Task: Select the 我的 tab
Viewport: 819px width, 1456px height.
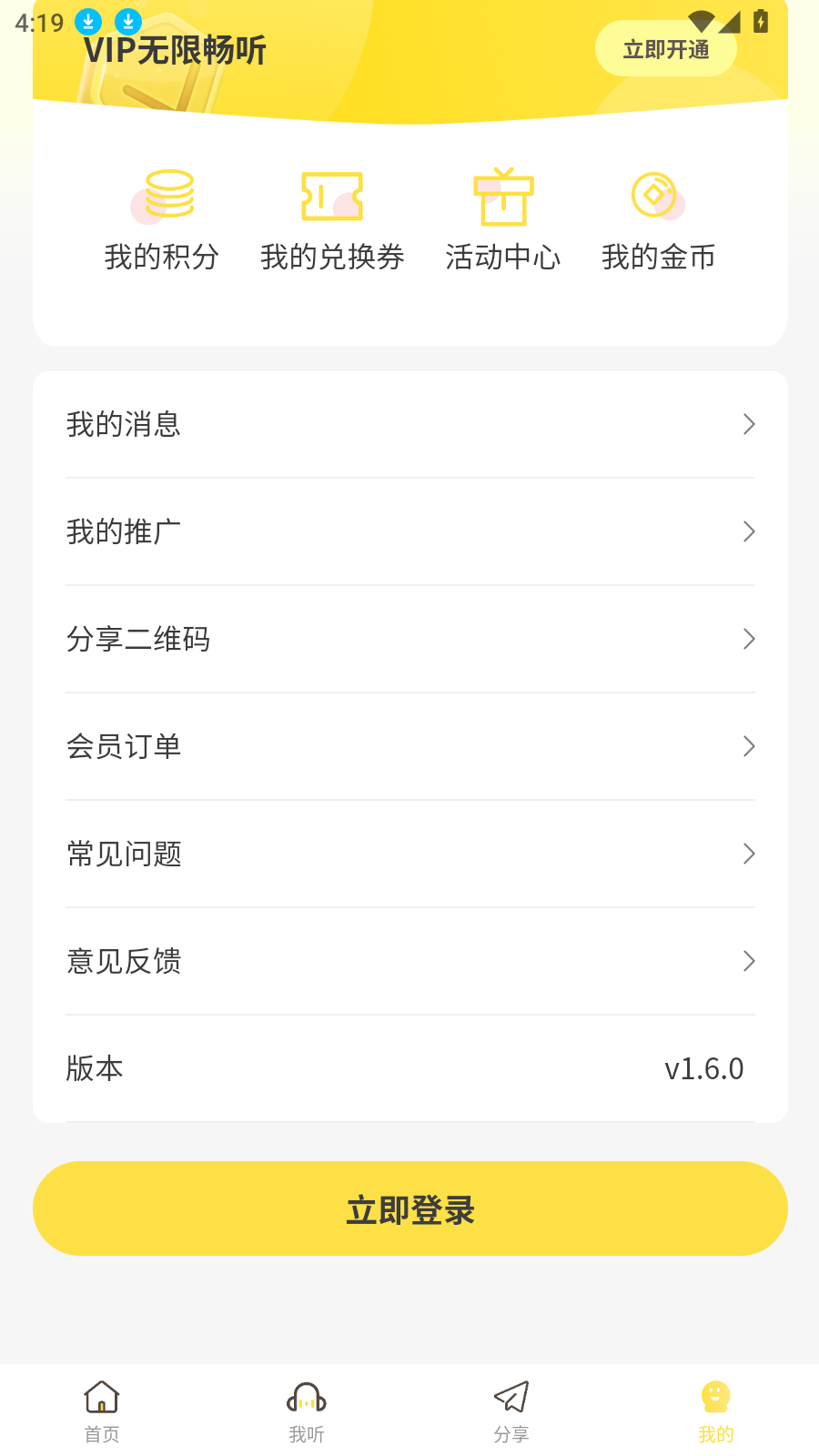Action: pyautogui.click(x=716, y=1410)
